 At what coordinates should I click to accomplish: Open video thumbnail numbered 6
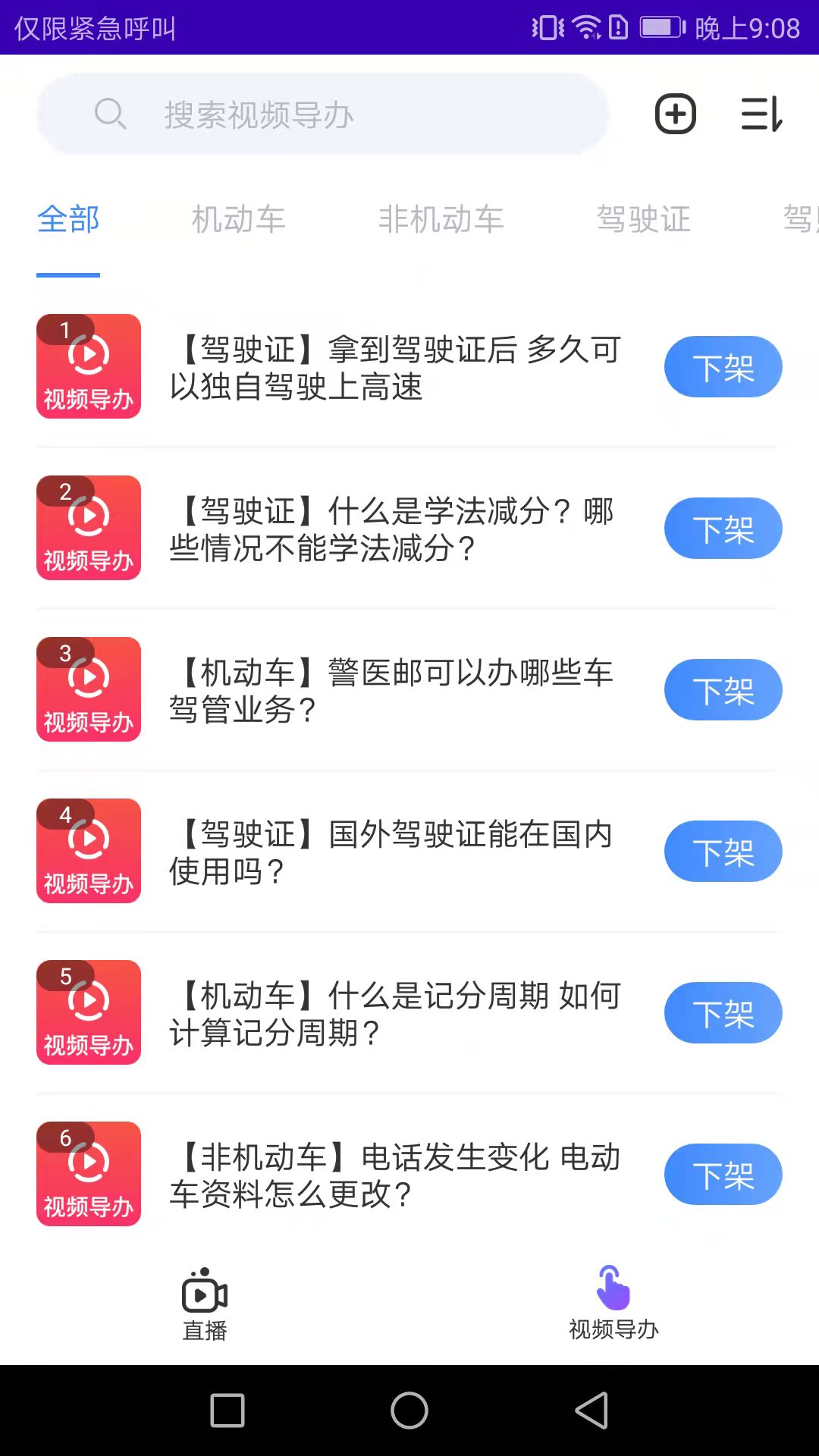tap(88, 1175)
